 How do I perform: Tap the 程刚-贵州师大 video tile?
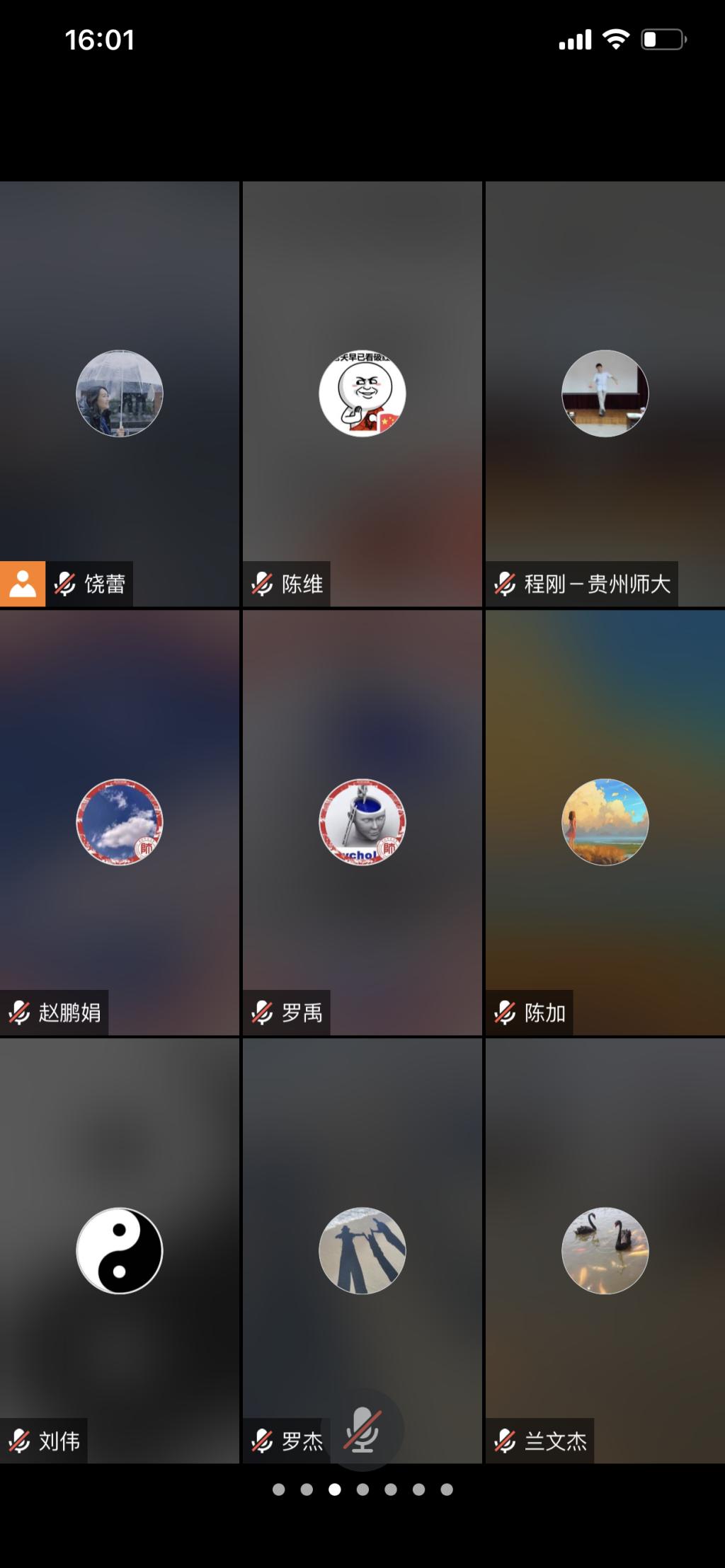(605, 393)
